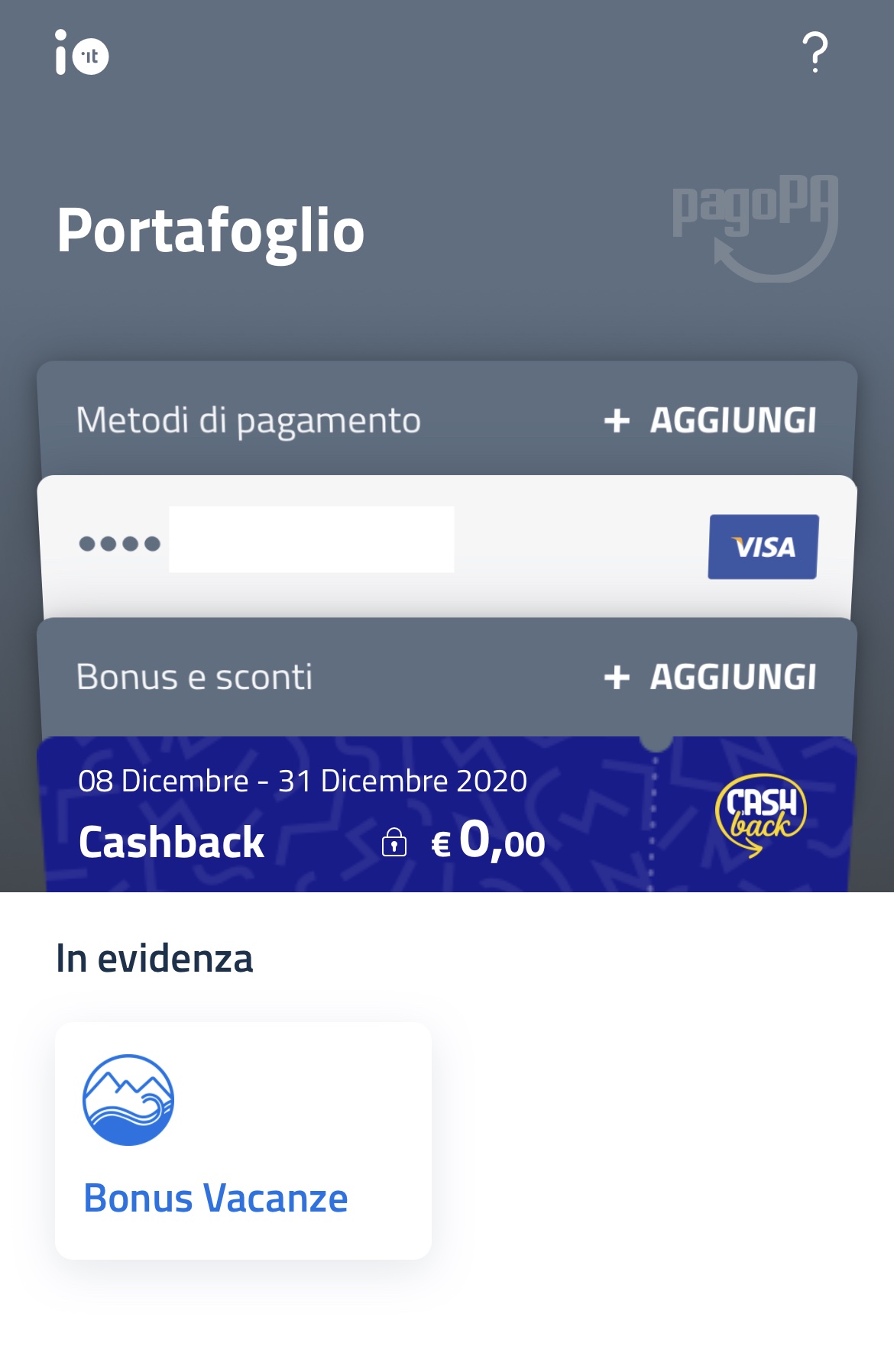Open the Metodi di pagamento section

click(x=248, y=419)
